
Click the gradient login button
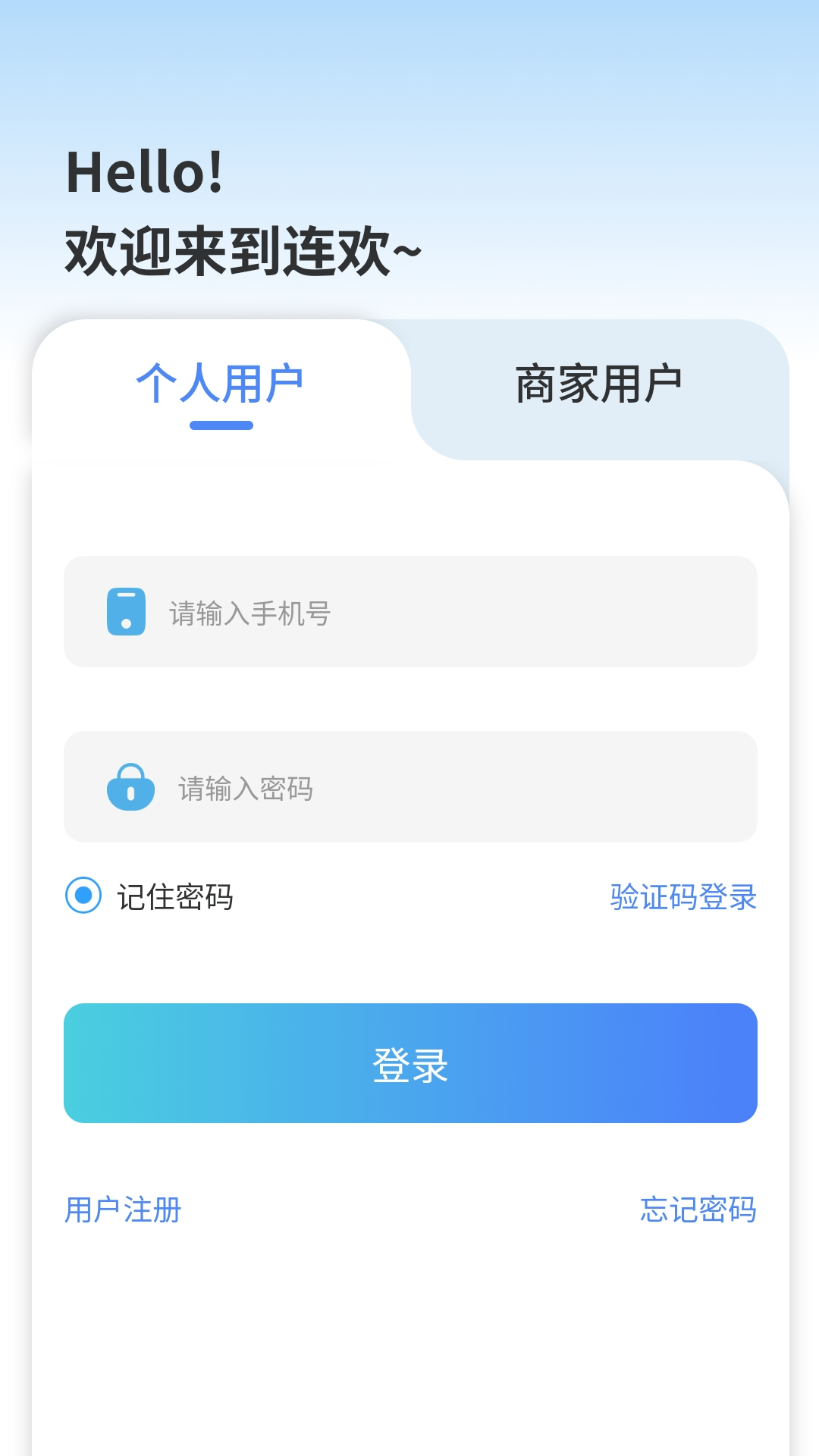pos(409,1065)
